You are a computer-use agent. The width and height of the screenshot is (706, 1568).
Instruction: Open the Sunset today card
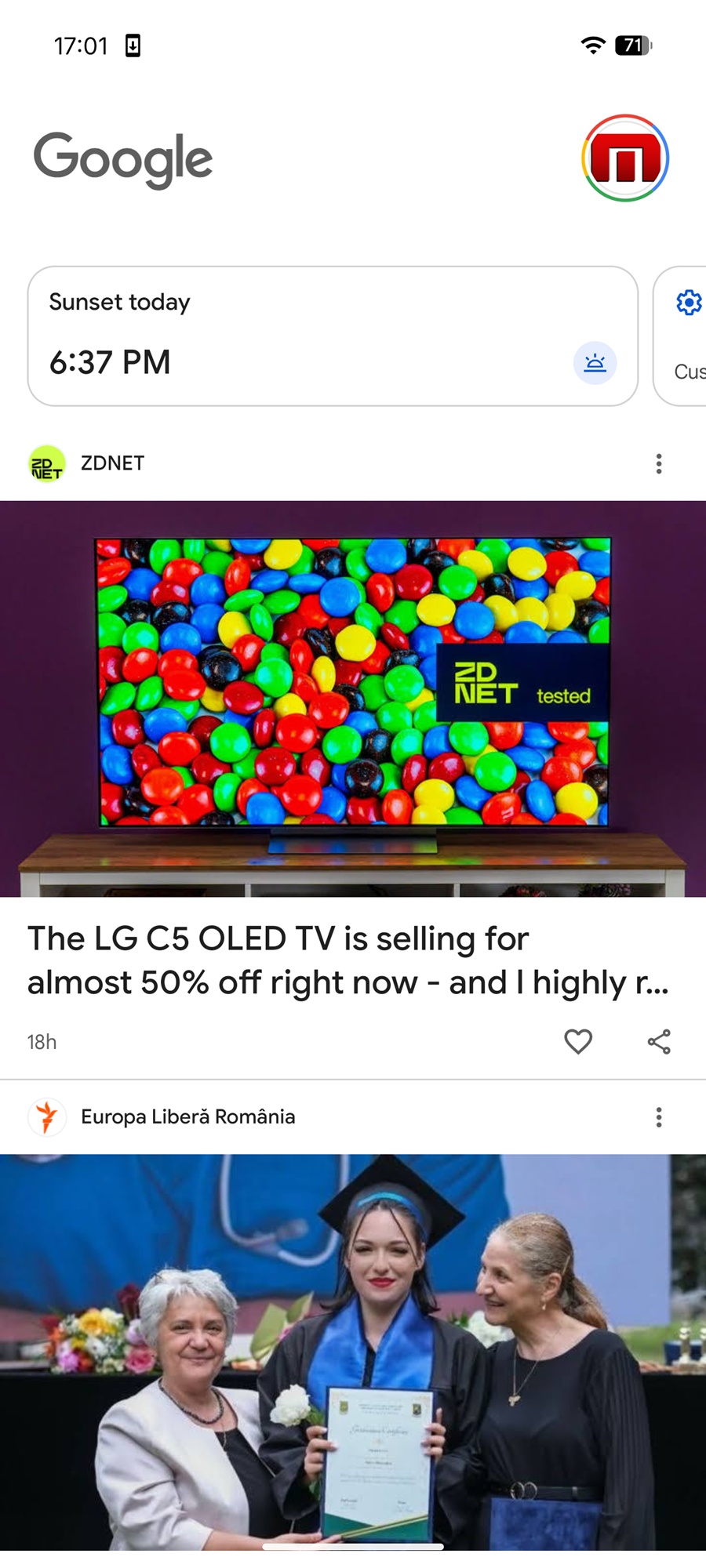pos(333,336)
